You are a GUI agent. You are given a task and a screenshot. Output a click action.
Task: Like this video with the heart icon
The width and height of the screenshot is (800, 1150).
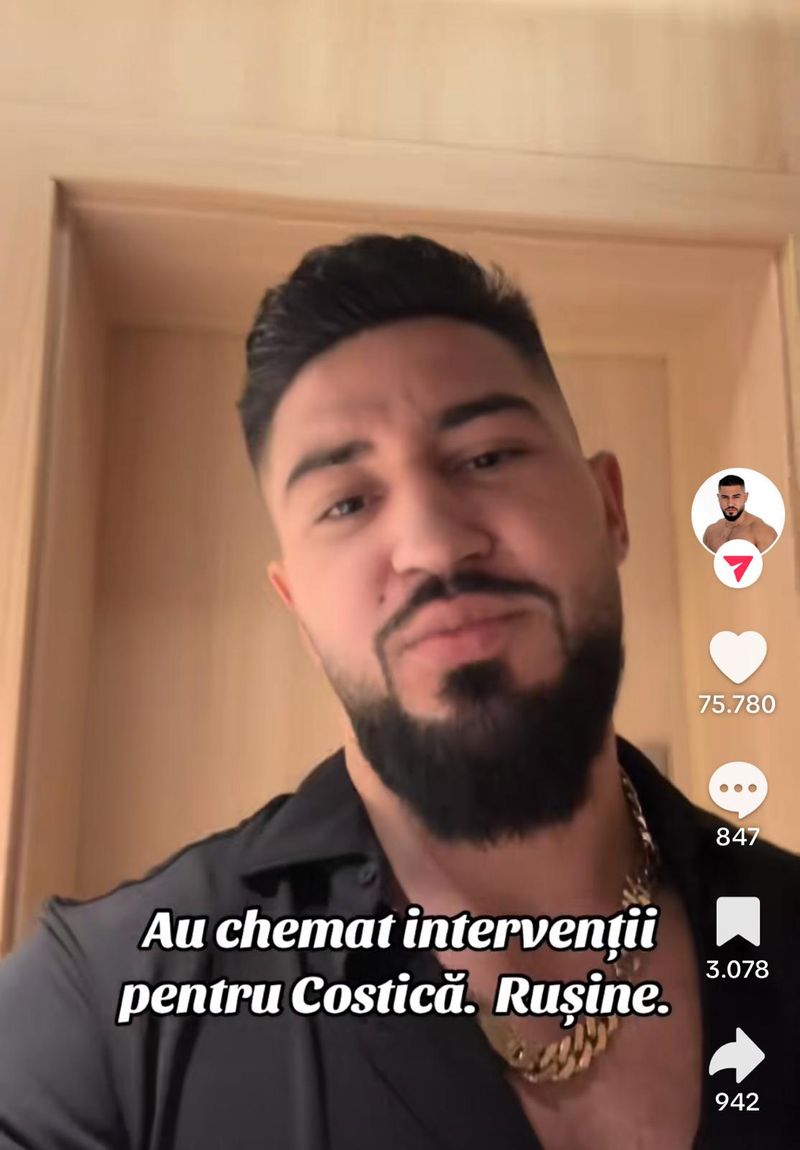(738, 658)
